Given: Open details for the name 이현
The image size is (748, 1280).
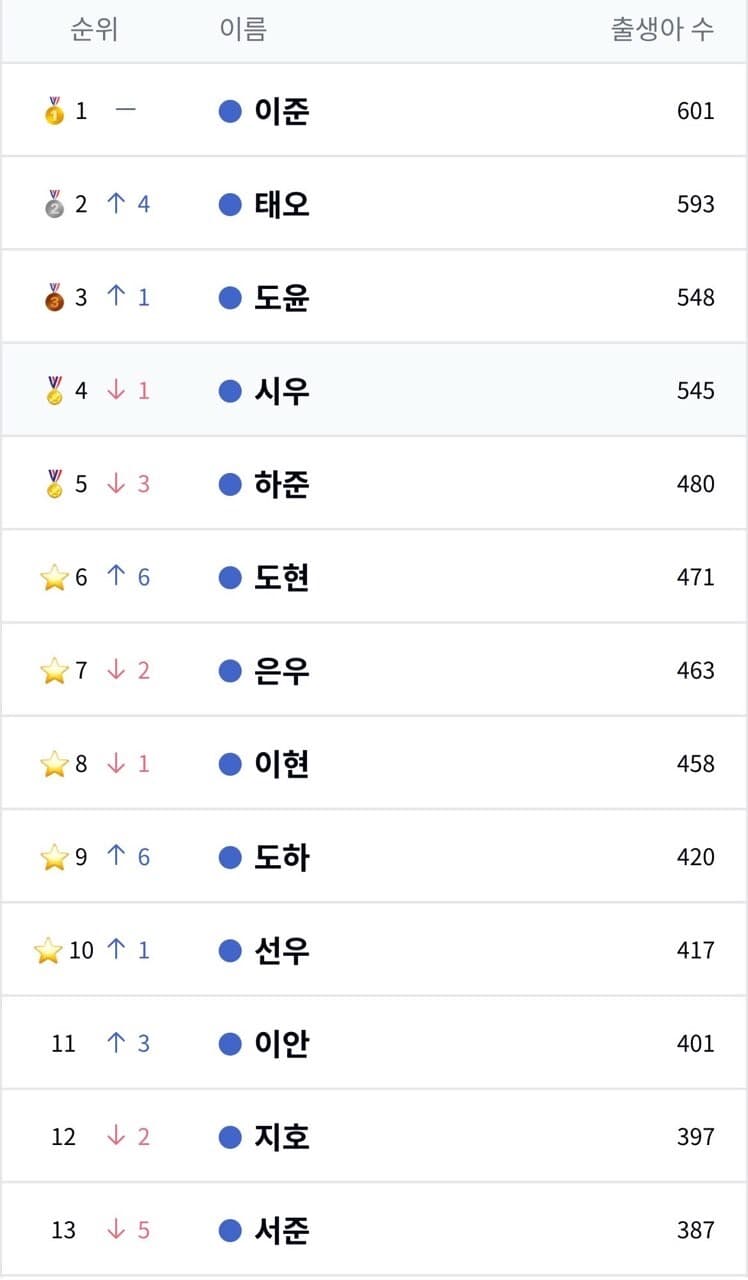Looking at the screenshot, I should click(281, 763).
